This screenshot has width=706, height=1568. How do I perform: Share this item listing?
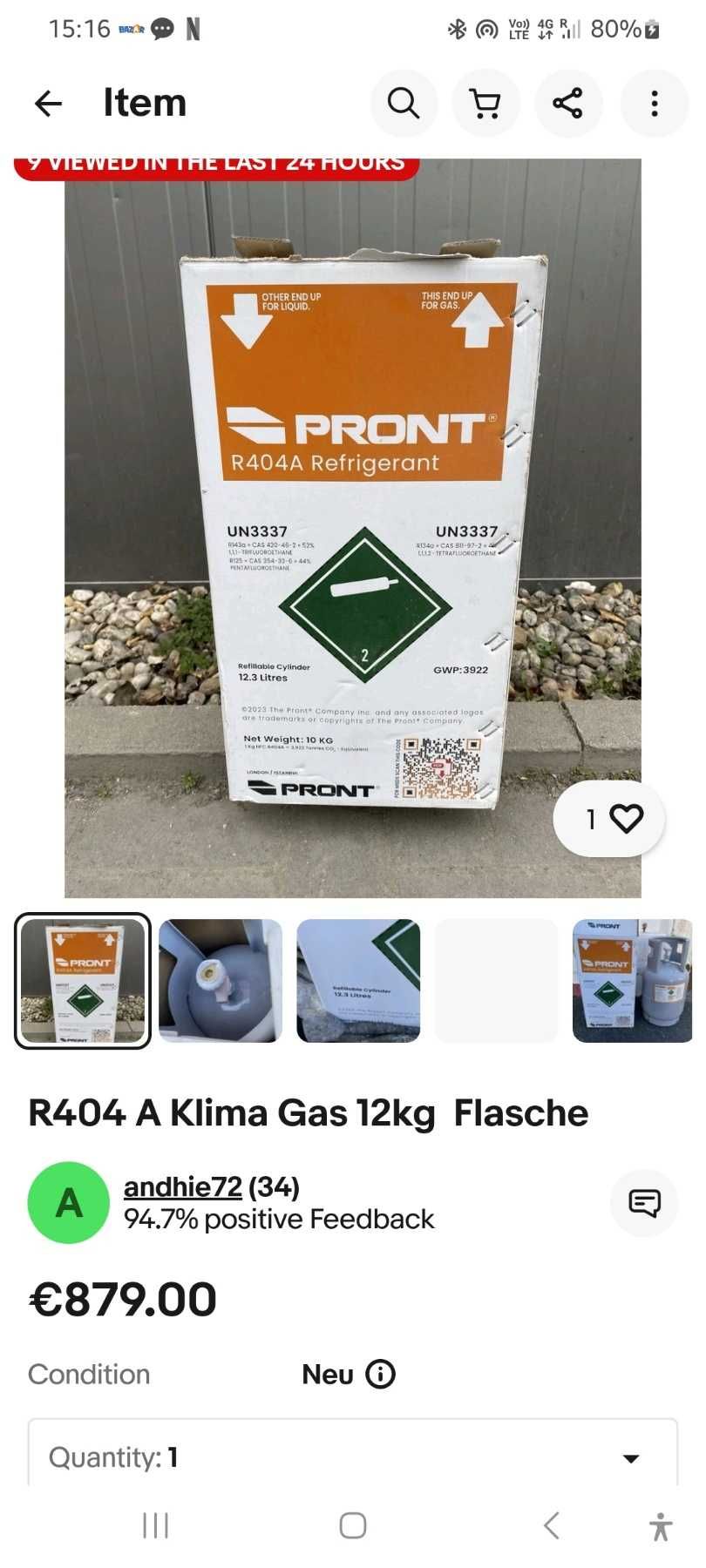tap(567, 104)
